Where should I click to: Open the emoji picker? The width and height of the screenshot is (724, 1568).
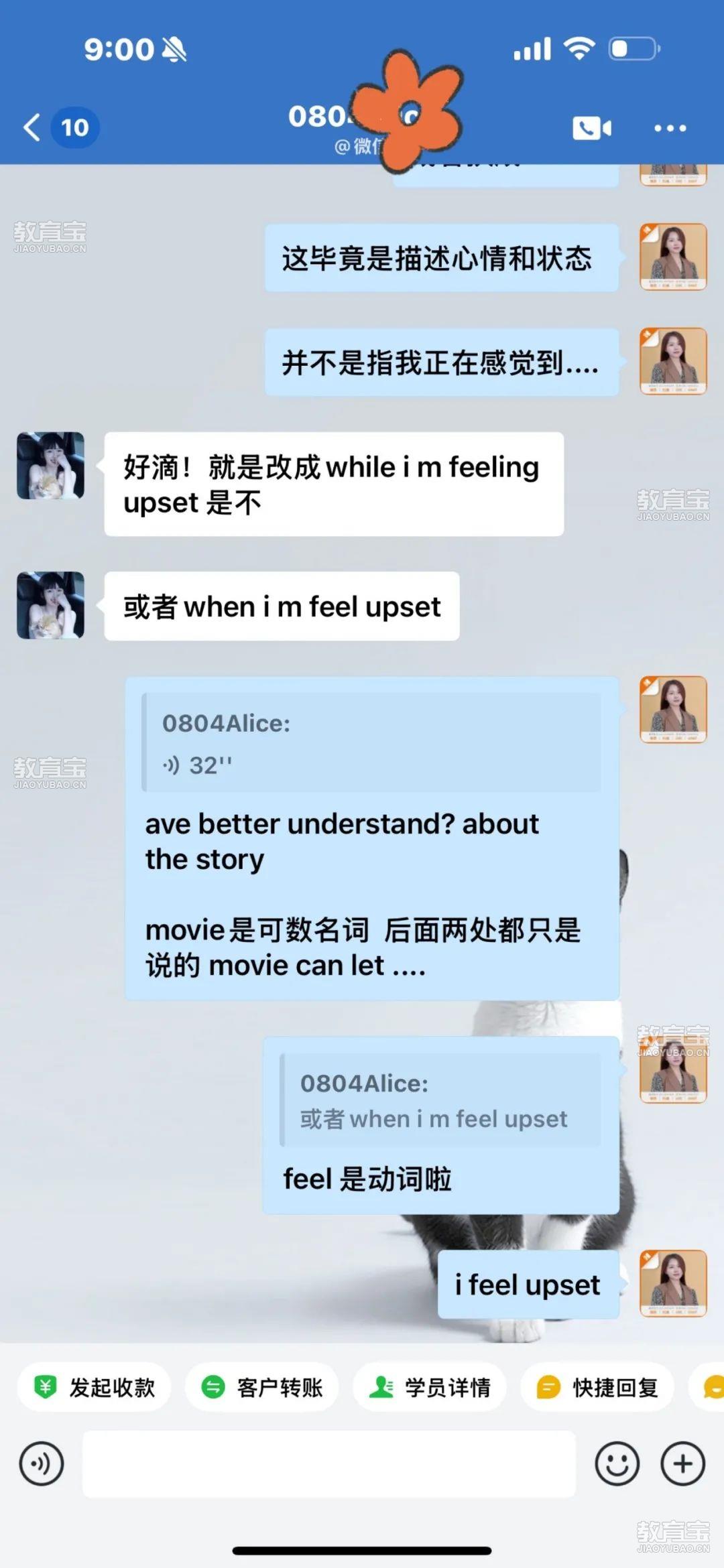[x=617, y=1464]
